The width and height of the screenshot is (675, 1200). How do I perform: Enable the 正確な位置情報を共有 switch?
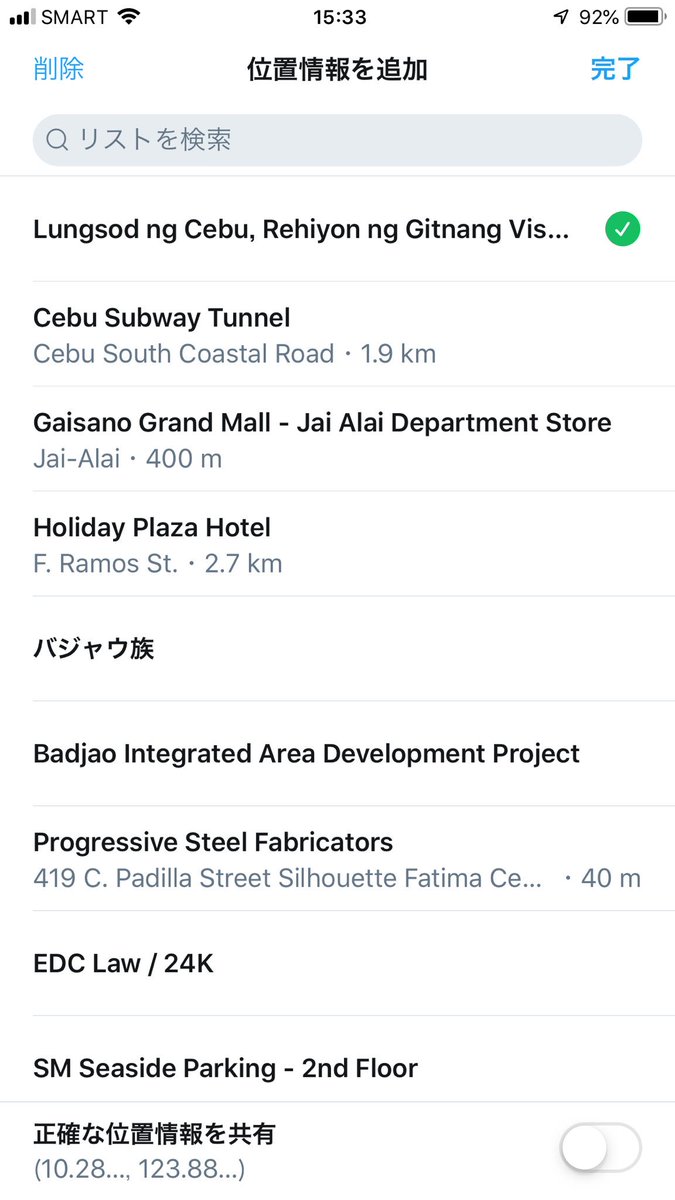[600, 1148]
